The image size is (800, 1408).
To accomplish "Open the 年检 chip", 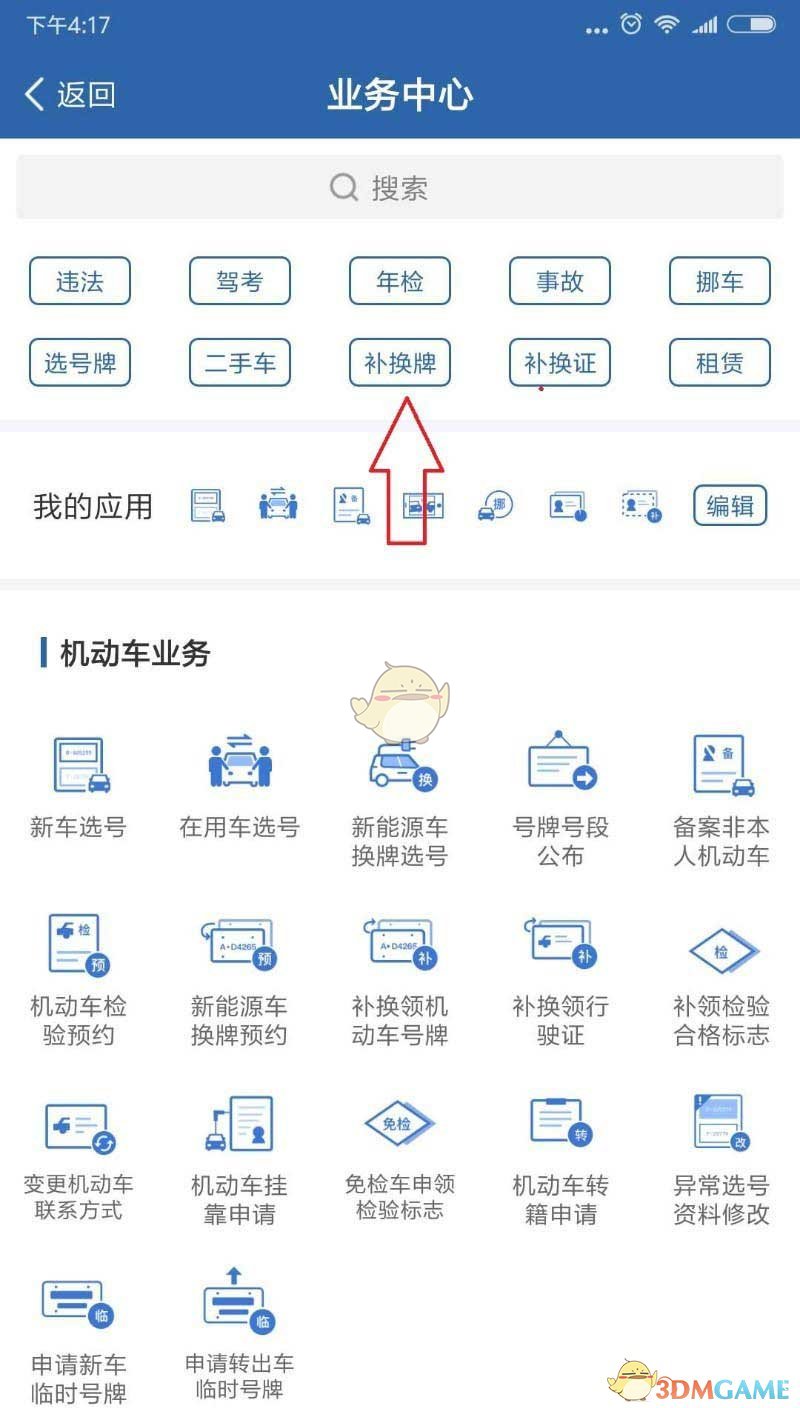I will coord(400,281).
